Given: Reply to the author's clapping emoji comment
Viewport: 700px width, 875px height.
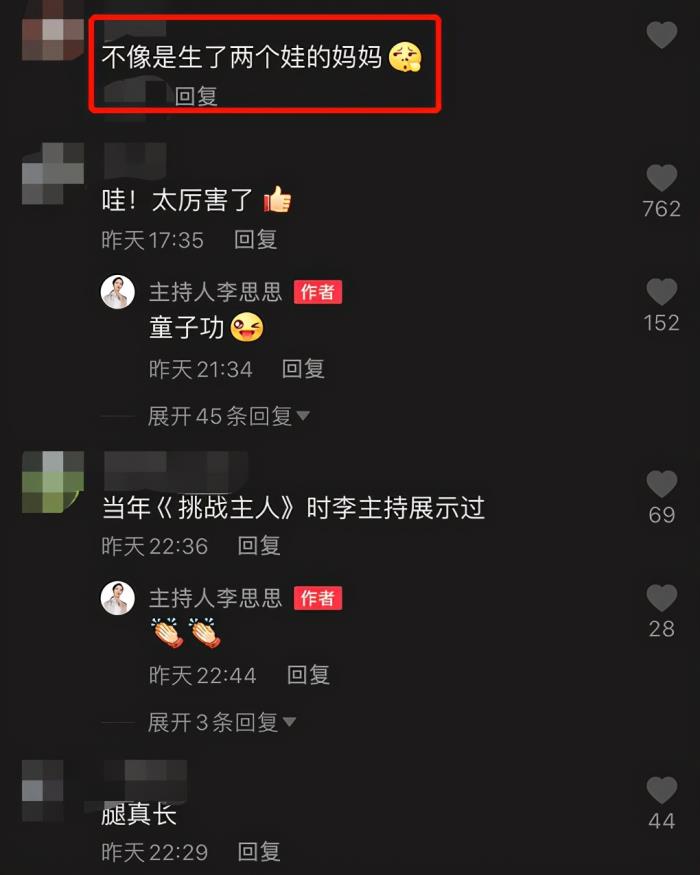Looking at the screenshot, I should (308, 675).
